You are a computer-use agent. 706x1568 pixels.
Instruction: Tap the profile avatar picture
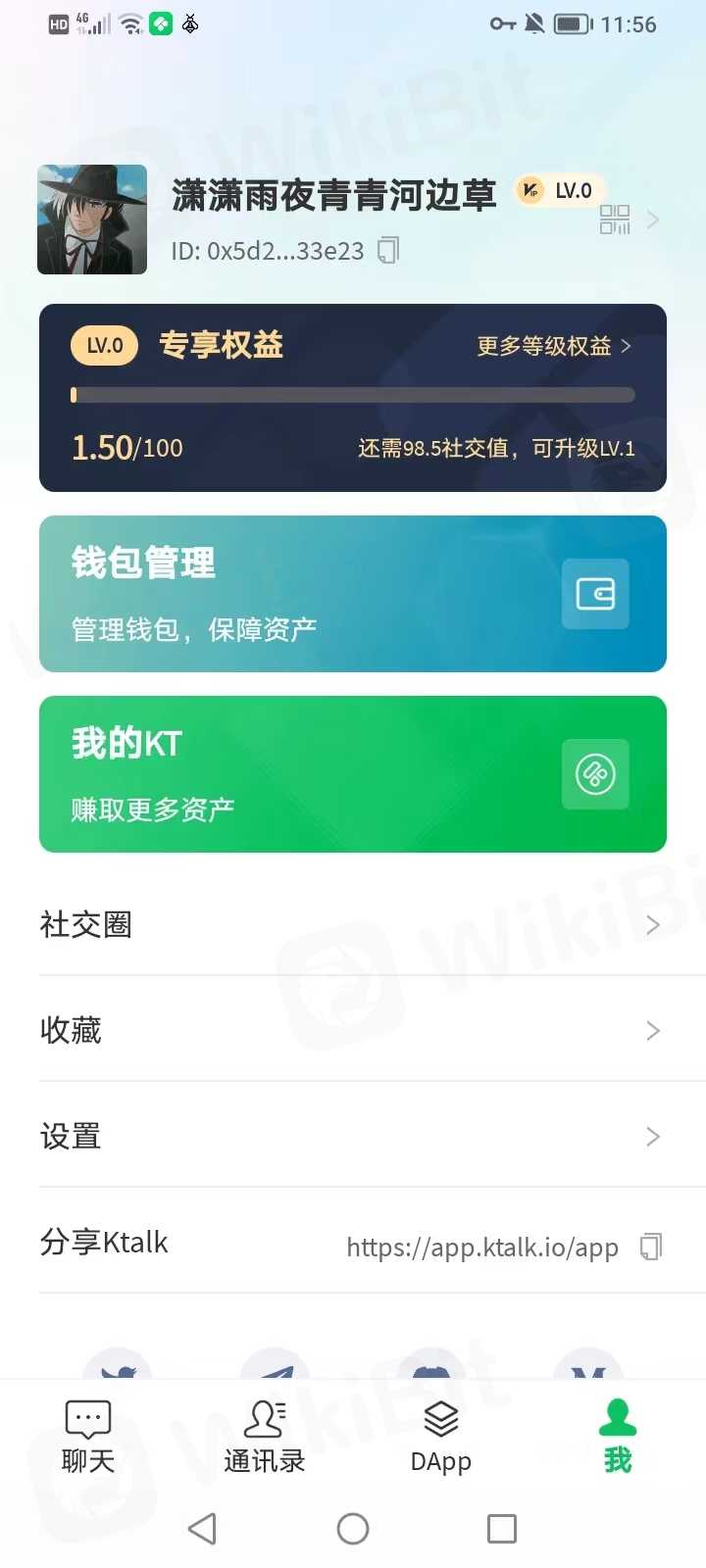coord(92,220)
